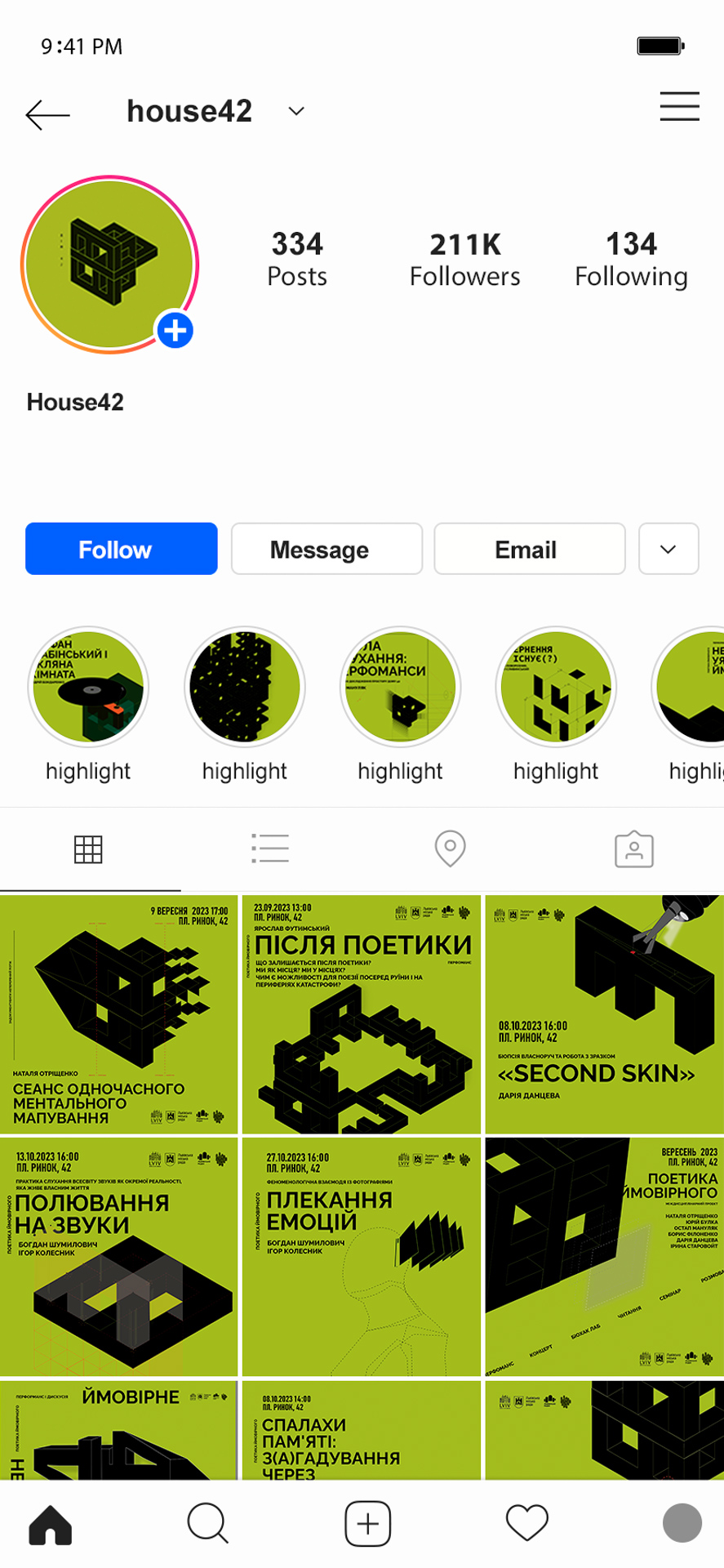The height and width of the screenshot is (1568, 724).
Task: Open the ПОЛЮВАННЯ НА ЗВУКИ post
Action: pyautogui.click(x=119, y=1256)
